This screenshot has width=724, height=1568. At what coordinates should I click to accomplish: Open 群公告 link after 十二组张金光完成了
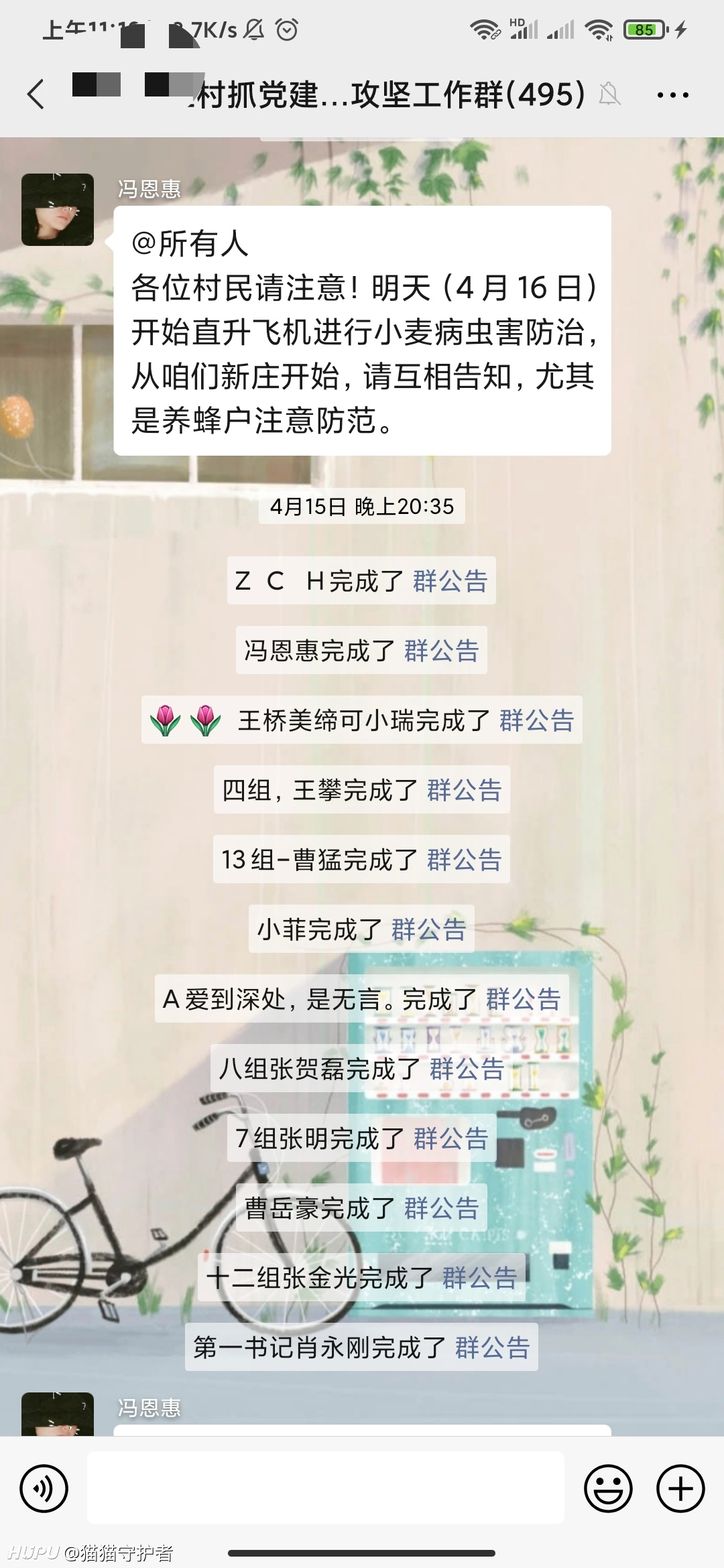(x=480, y=1278)
